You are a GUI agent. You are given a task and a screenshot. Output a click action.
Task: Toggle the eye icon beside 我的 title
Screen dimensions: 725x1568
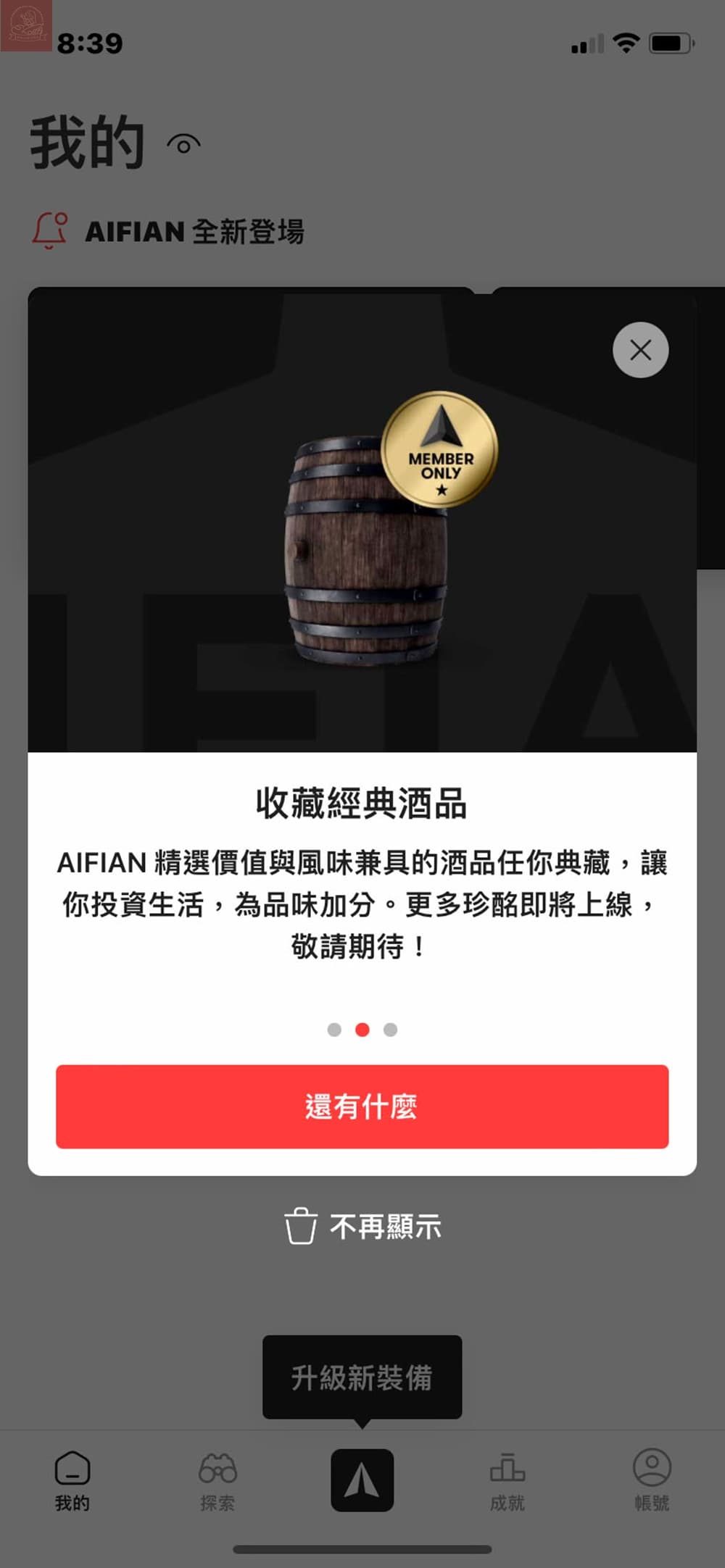coord(183,142)
